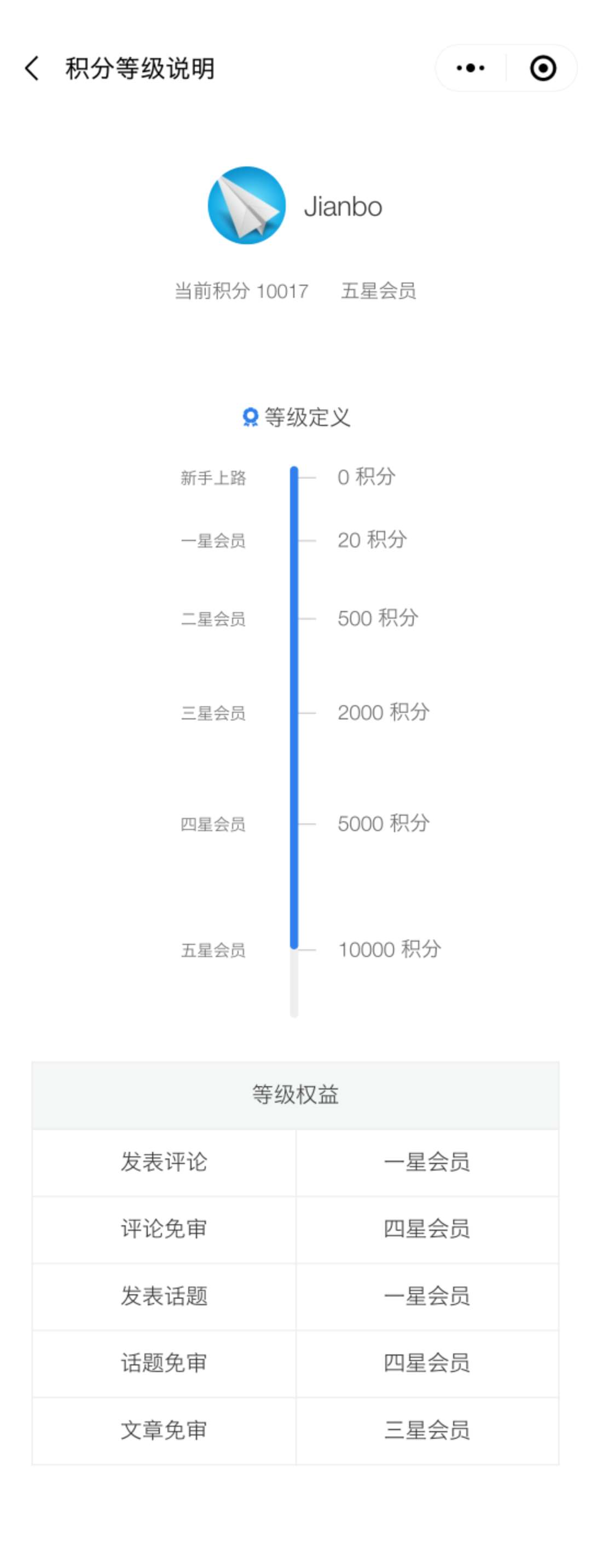Close the mini program with the circle button
Image resolution: width=591 pixels, height=1568 pixels.
point(542,68)
